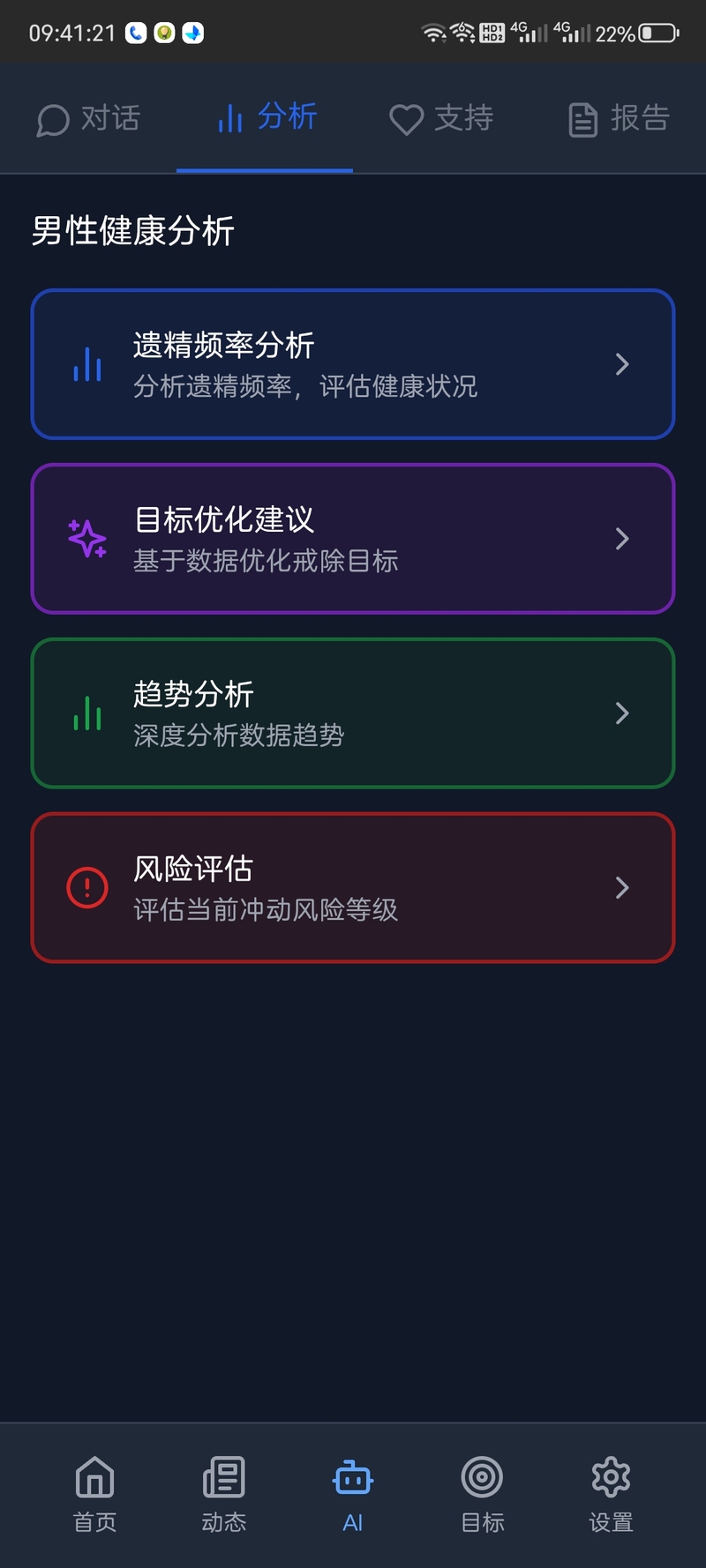
Task: Open 目标优化建议 card
Action: [x=353, y=539]
